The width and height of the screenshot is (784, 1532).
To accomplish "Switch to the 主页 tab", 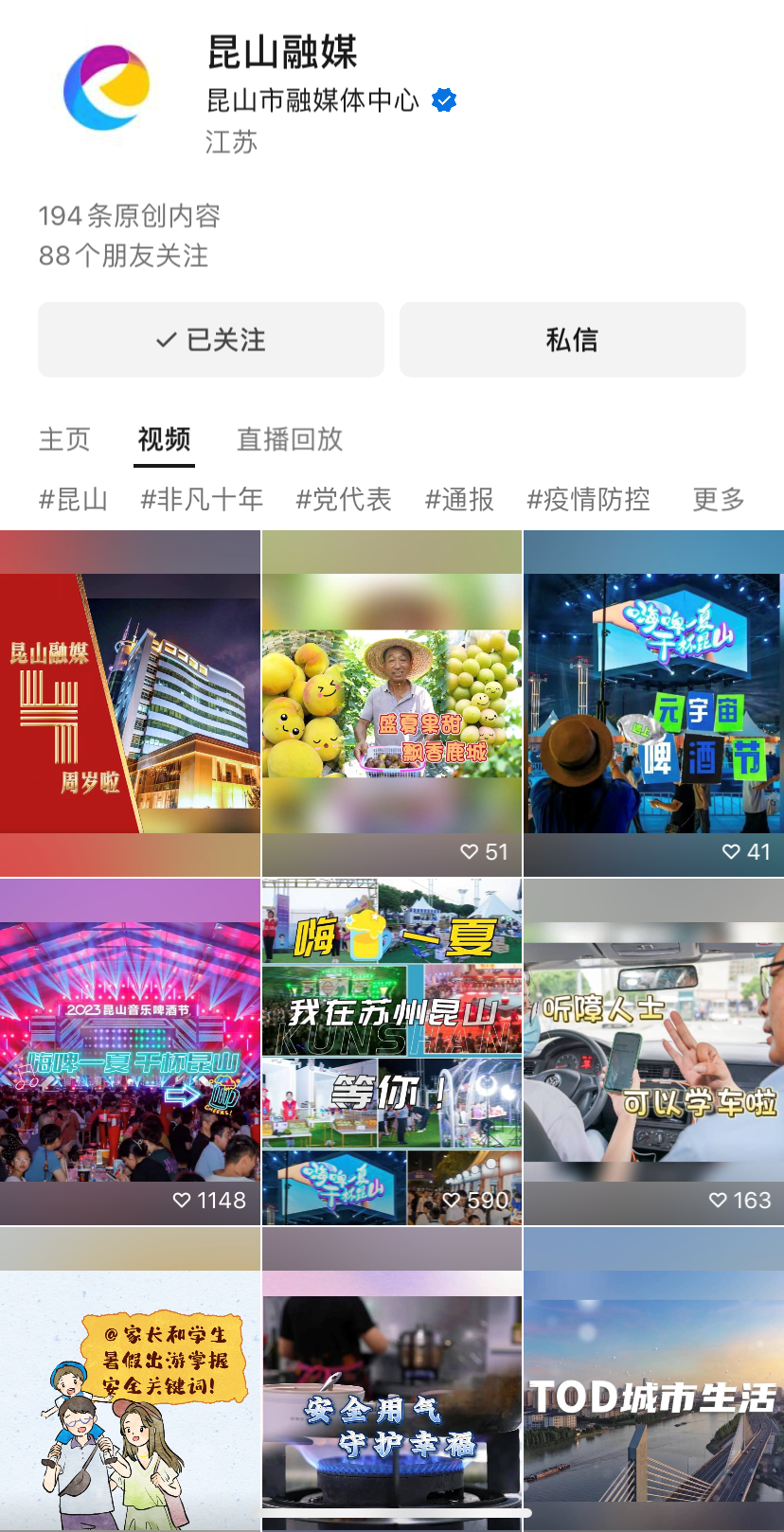I will pyautogui.click(x=64, y=439).
